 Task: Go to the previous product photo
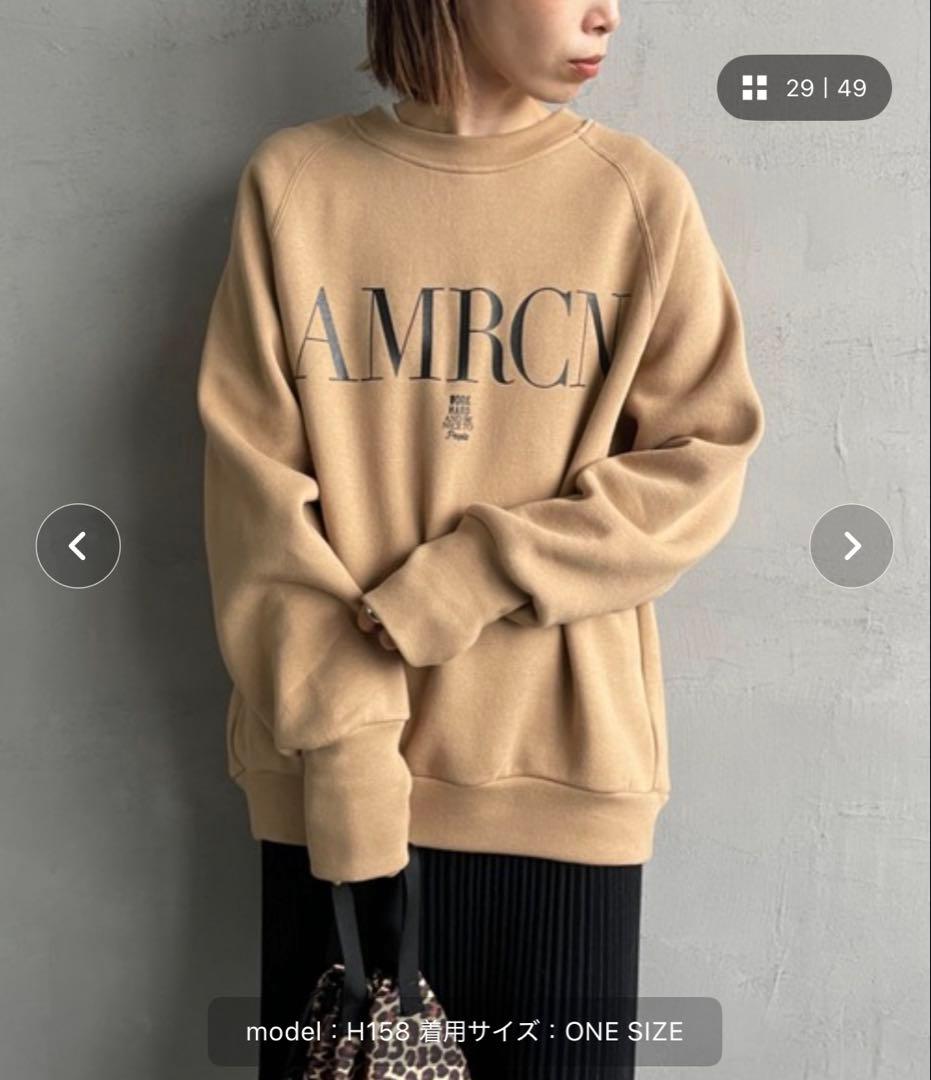click(x=78, y=546)
